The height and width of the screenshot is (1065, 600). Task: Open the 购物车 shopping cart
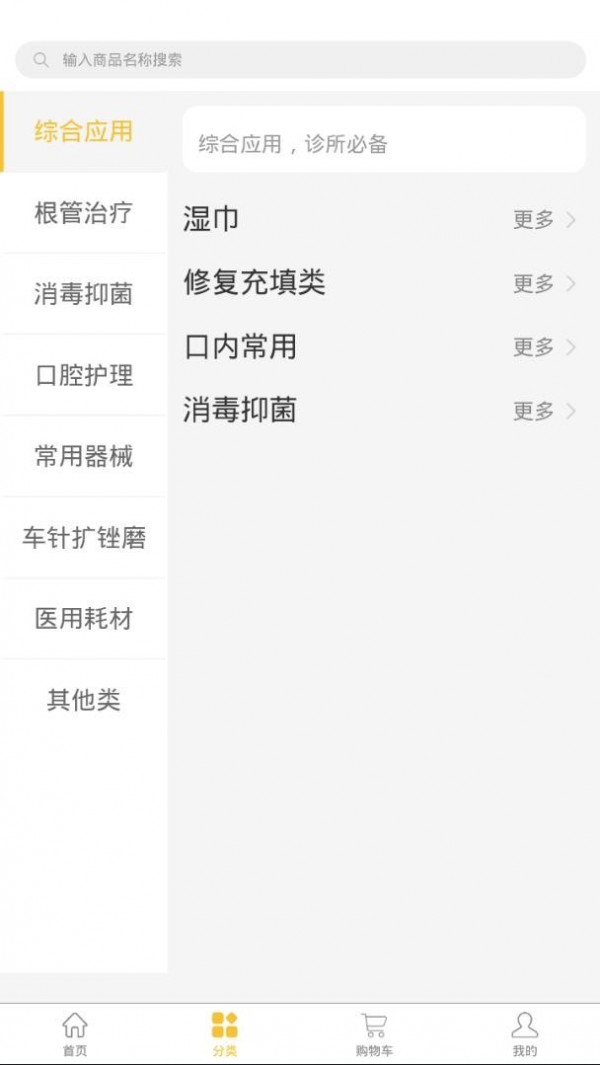click(374, 1034)
